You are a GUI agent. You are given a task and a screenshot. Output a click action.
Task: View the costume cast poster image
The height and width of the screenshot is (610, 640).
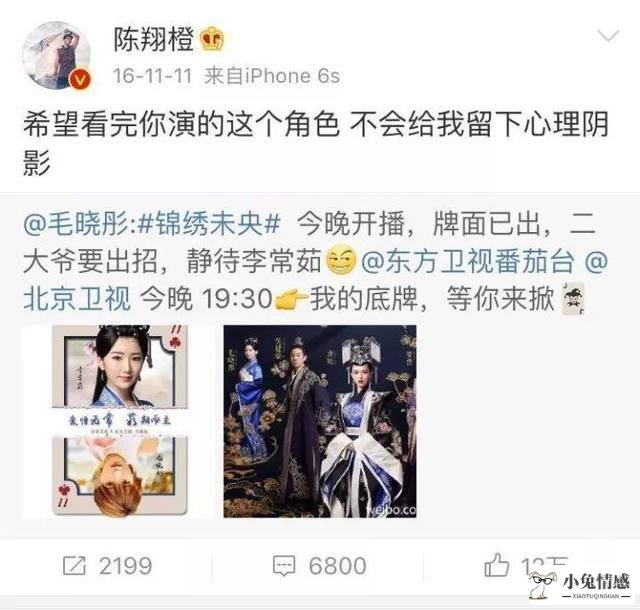coord(319,420)
